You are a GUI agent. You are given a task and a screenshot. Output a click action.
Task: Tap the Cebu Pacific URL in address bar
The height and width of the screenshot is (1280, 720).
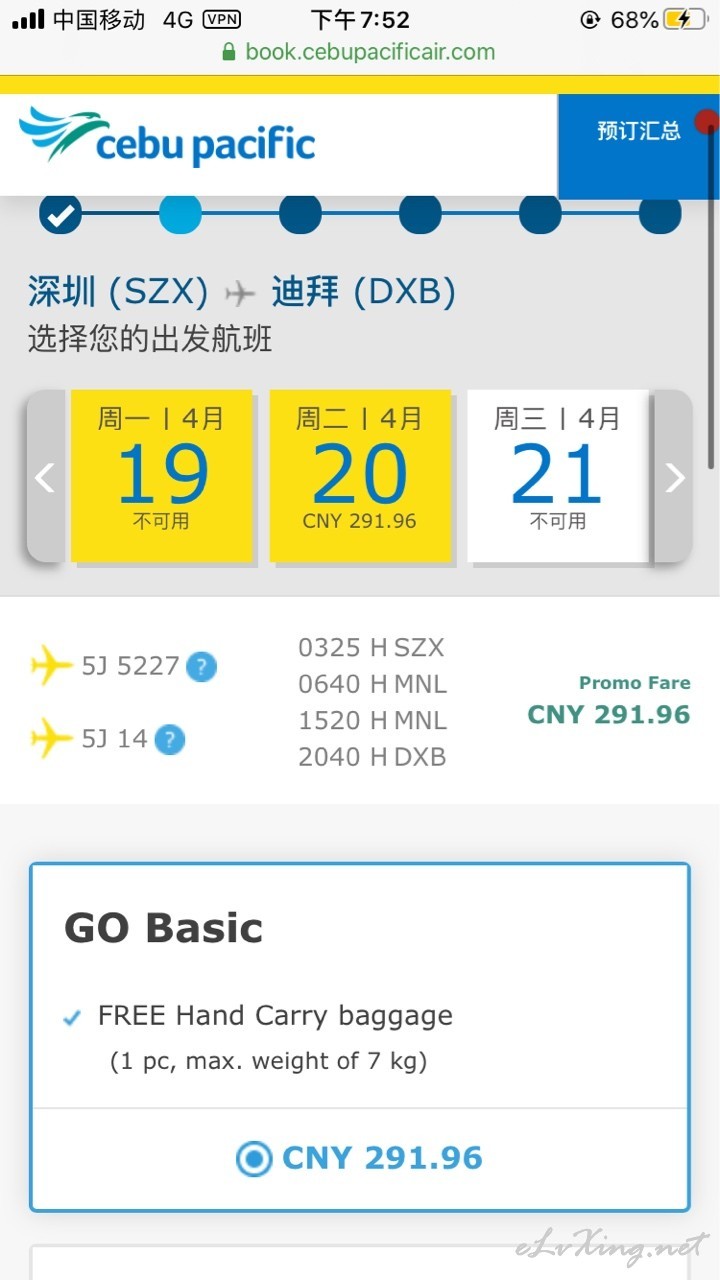click(370, 51)
